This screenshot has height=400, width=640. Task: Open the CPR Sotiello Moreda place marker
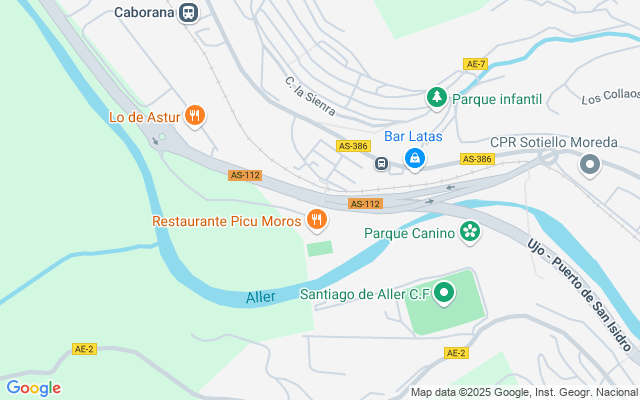(590, 166)
